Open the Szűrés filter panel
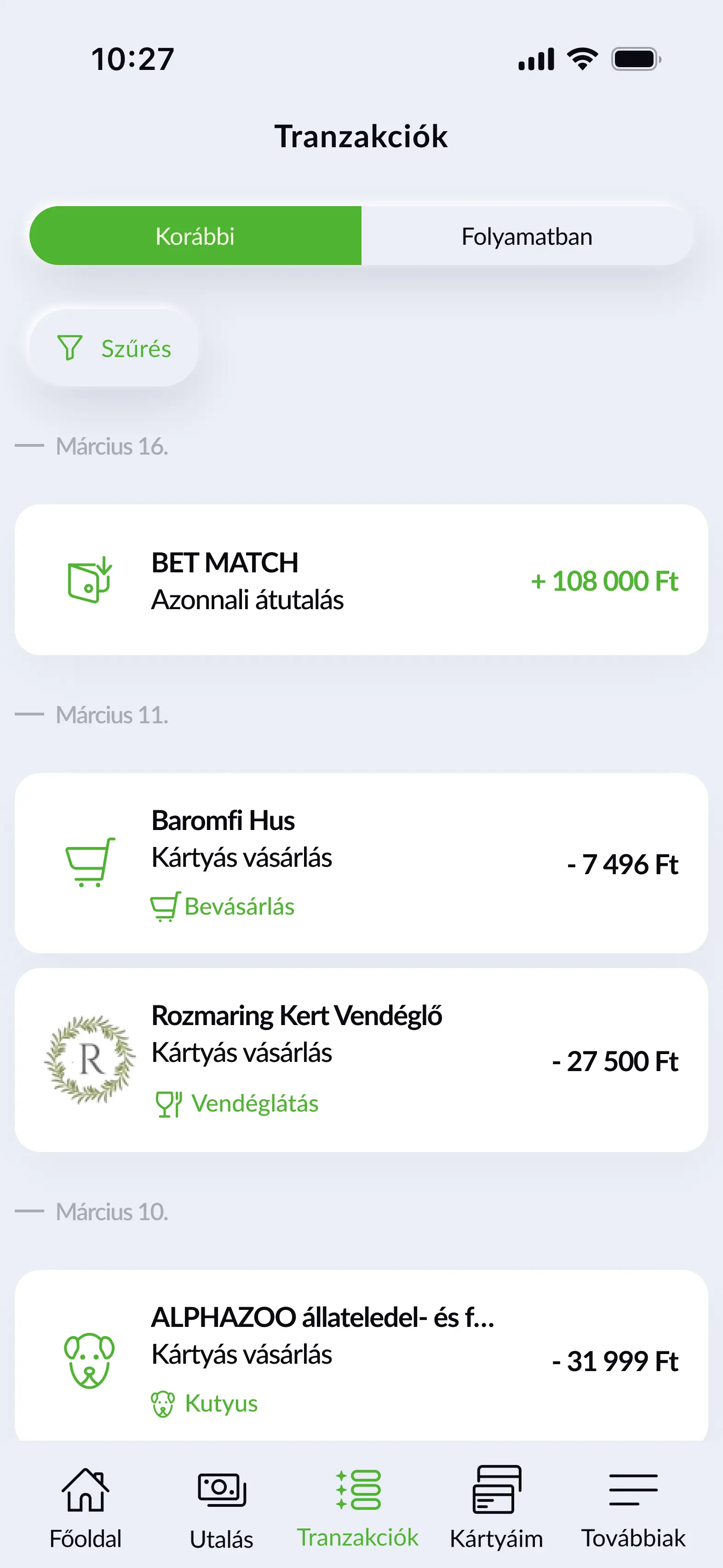This screenshot has height=1568, width=723. pyautogui.click(x=113, y=347)
